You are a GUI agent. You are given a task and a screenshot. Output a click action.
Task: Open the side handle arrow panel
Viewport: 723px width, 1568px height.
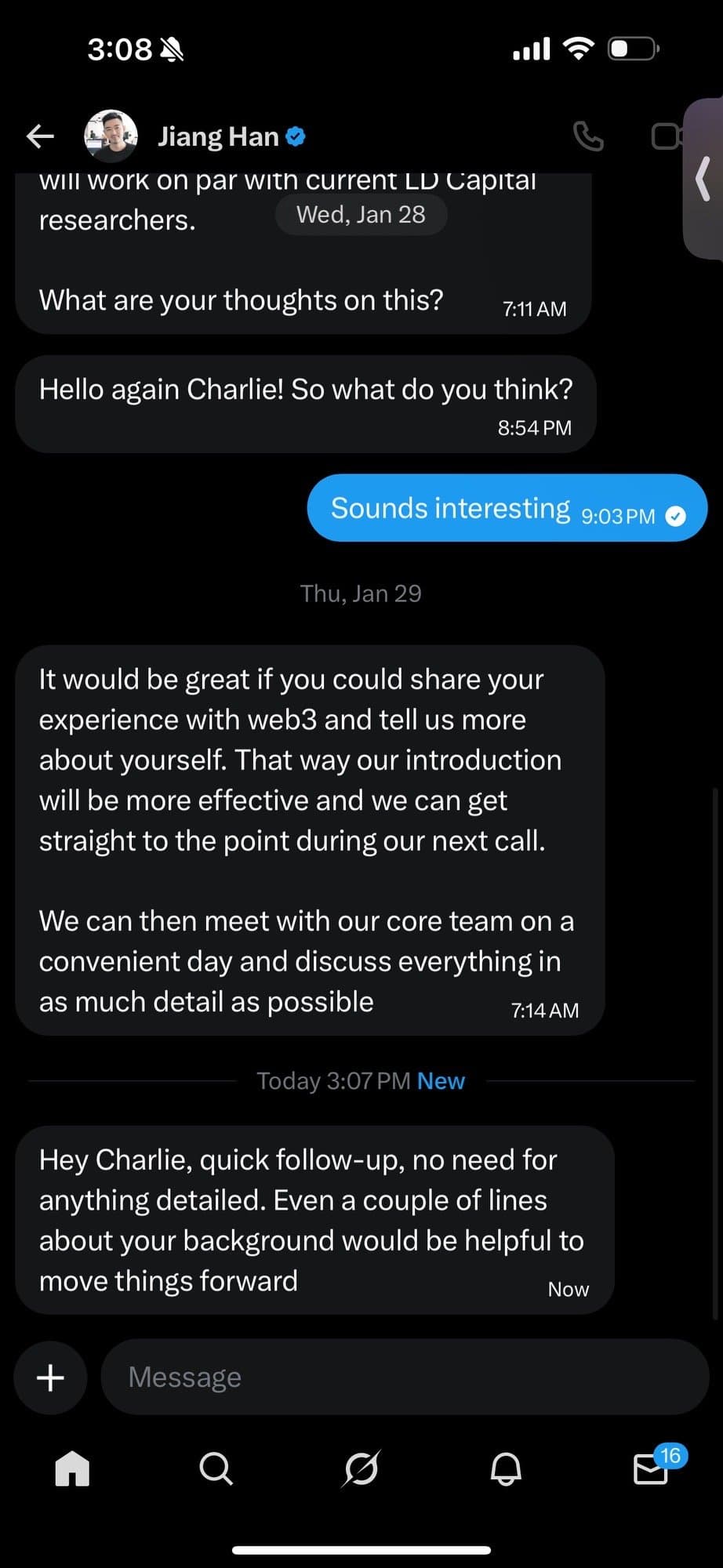click(x=703, y=179)
